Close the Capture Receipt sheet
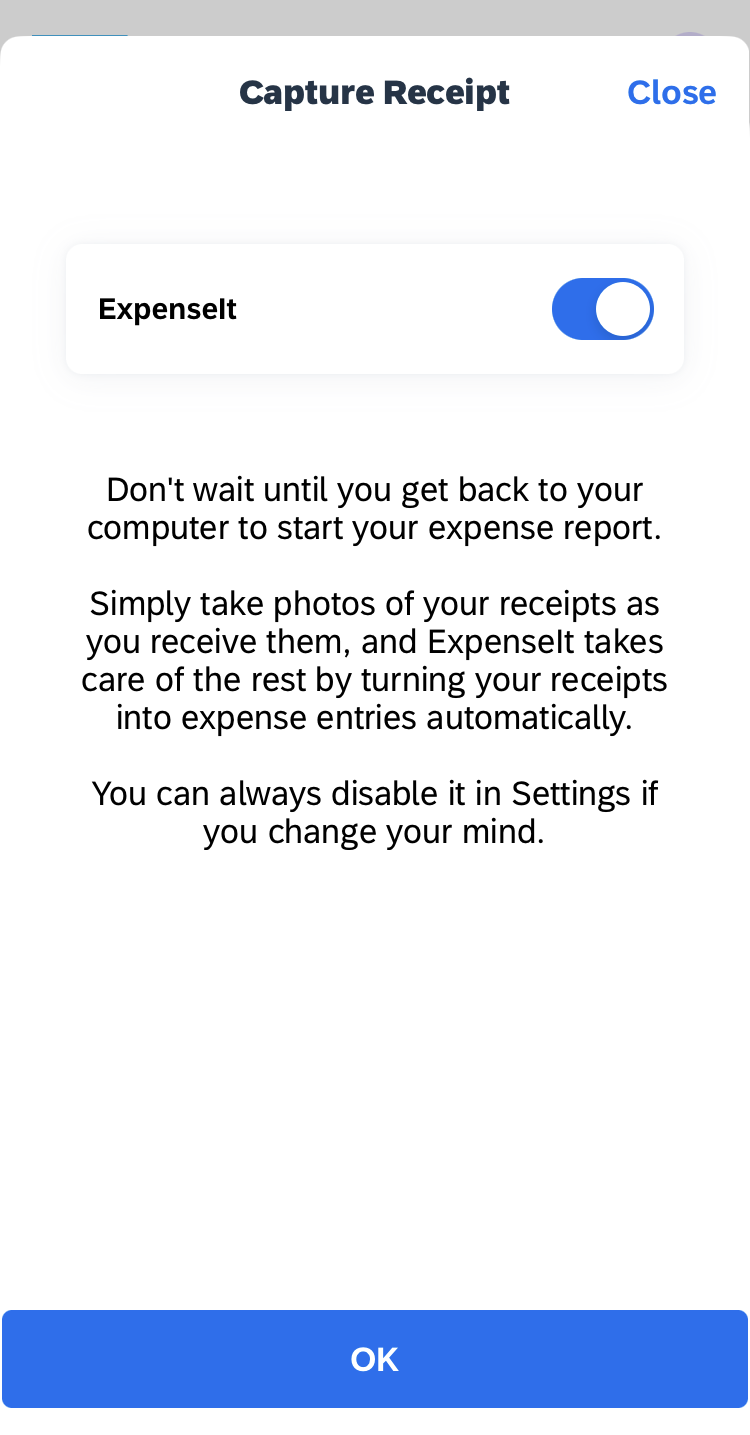The width and height of the screenshot is (750, 1435). 671,92
